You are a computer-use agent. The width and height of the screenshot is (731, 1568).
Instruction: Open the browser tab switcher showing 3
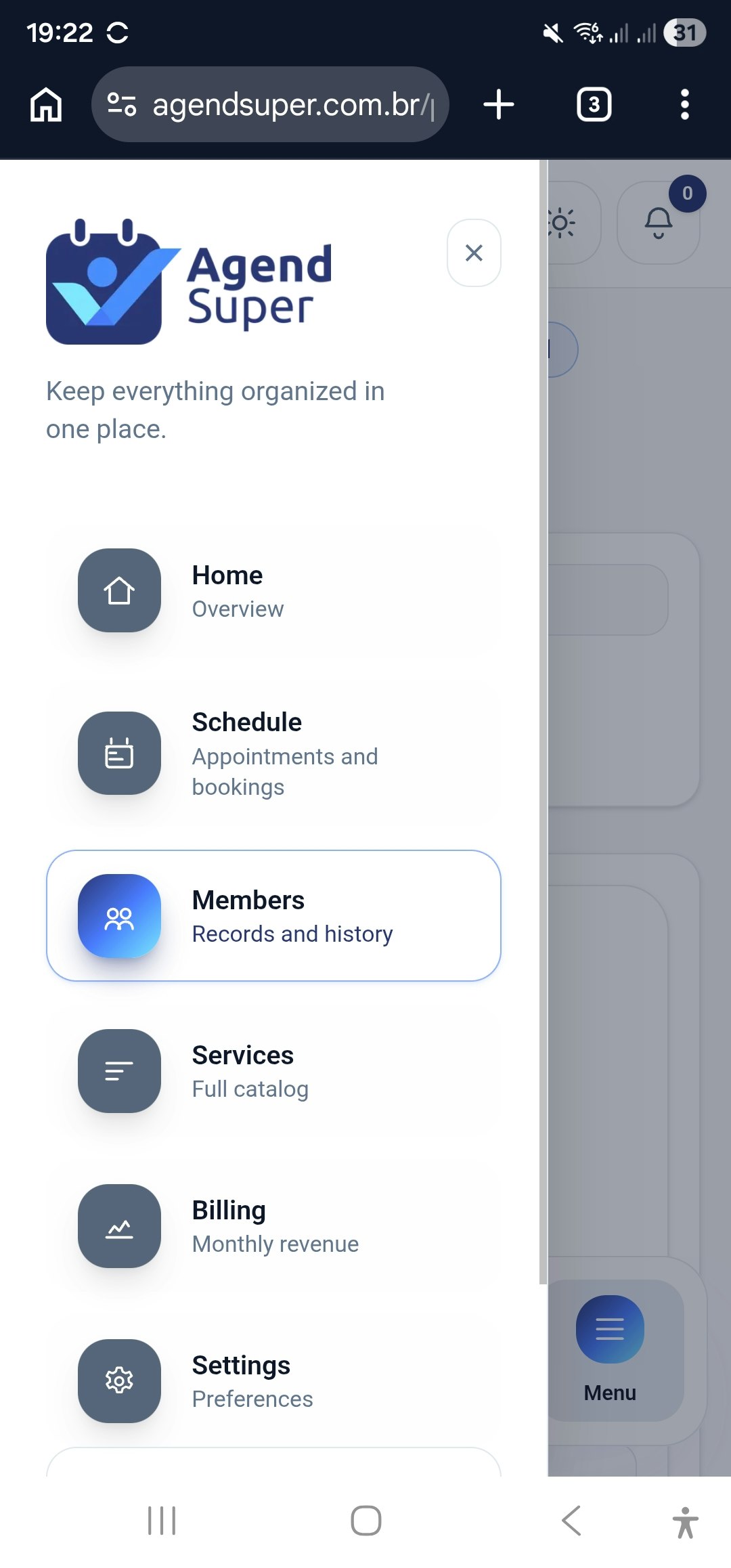pyautogui.click(x=594, y=104)
